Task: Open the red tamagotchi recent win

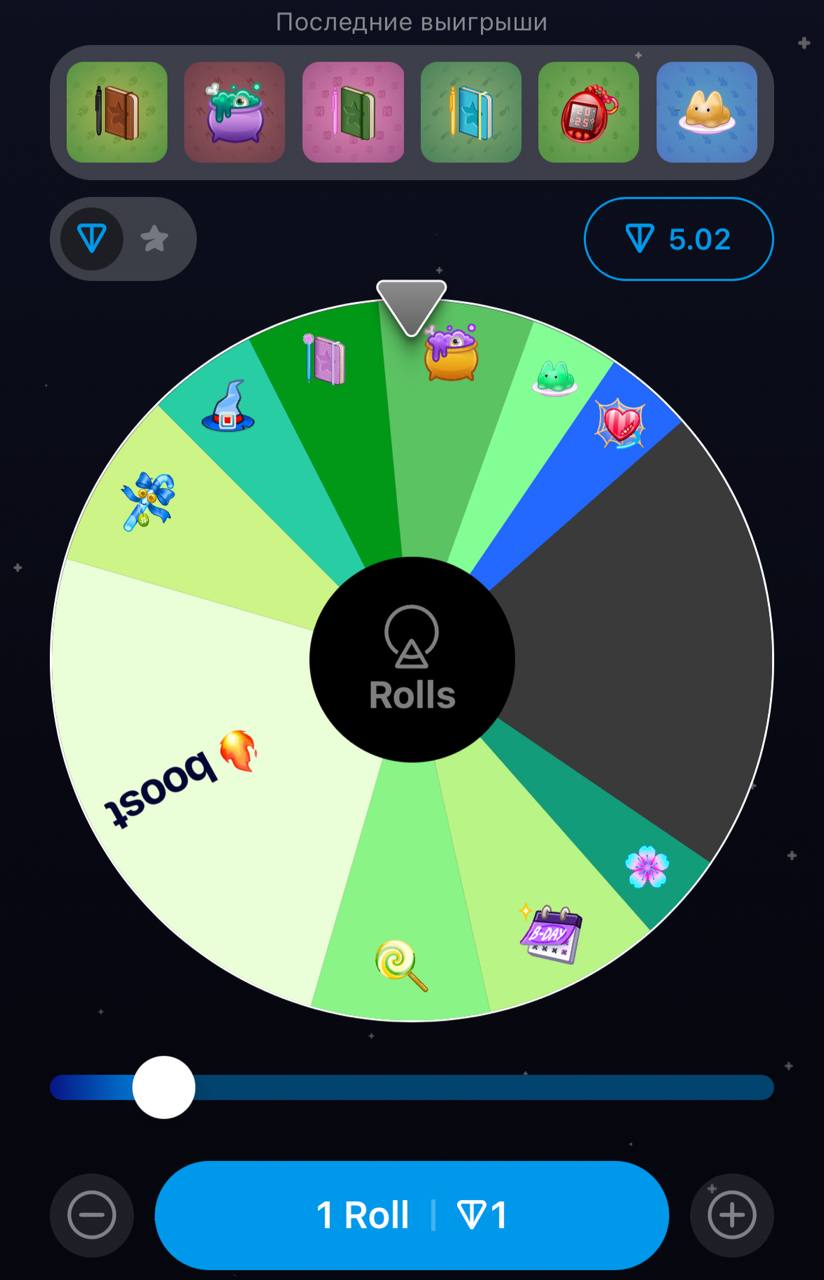Action: click(x=588, y=112)
